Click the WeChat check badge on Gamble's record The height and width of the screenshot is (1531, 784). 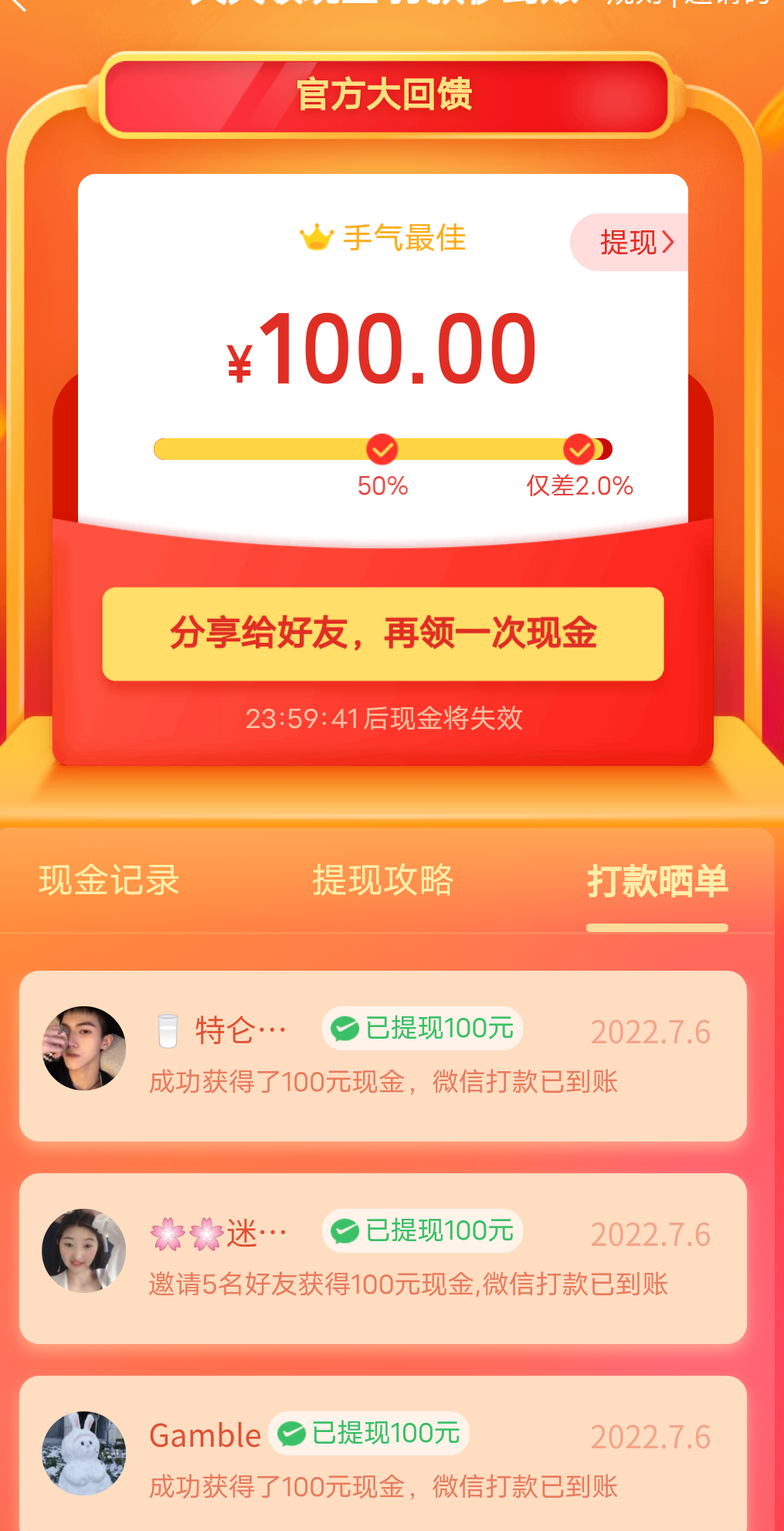[289, 1434]
